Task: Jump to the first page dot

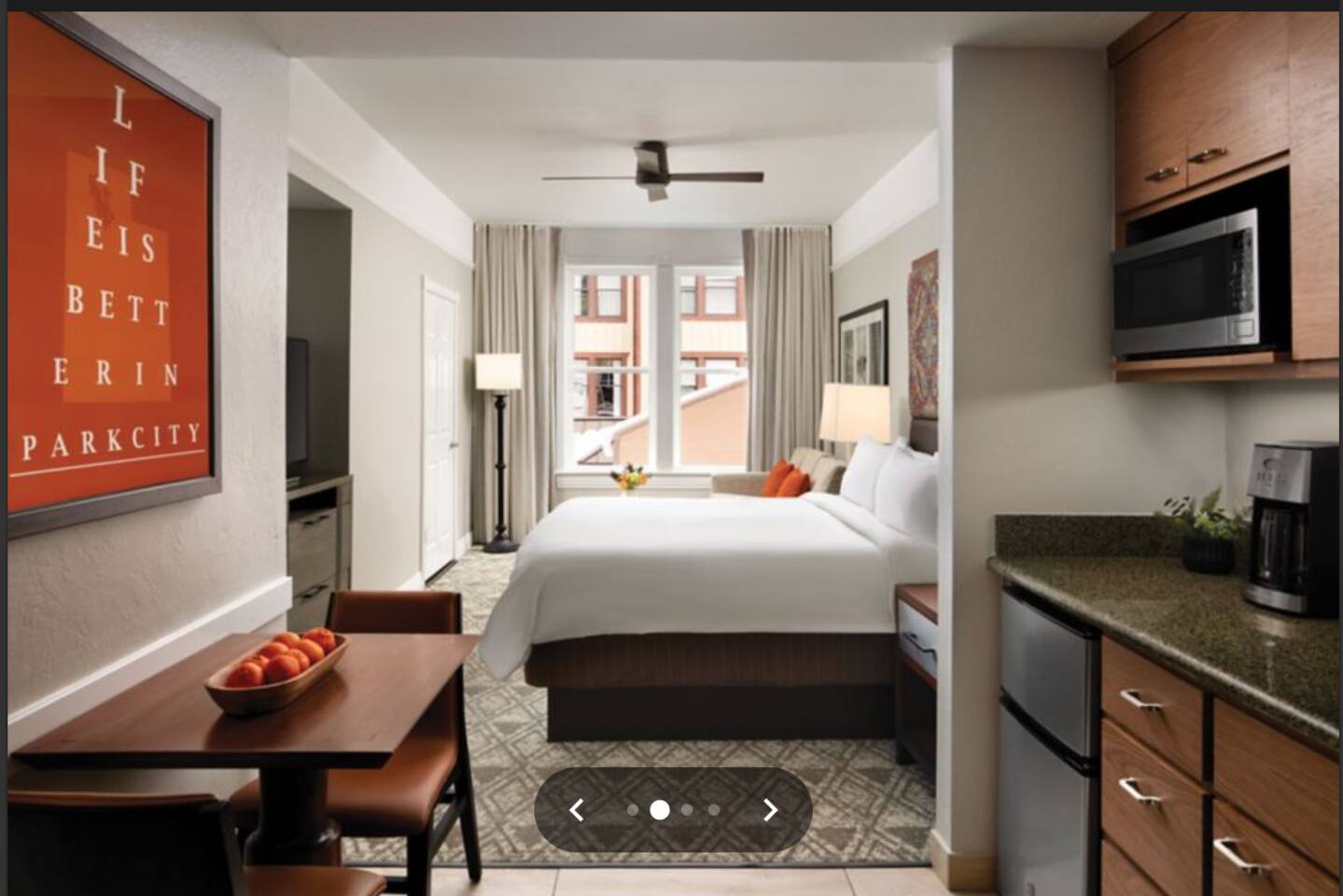Action: [633, 810]
